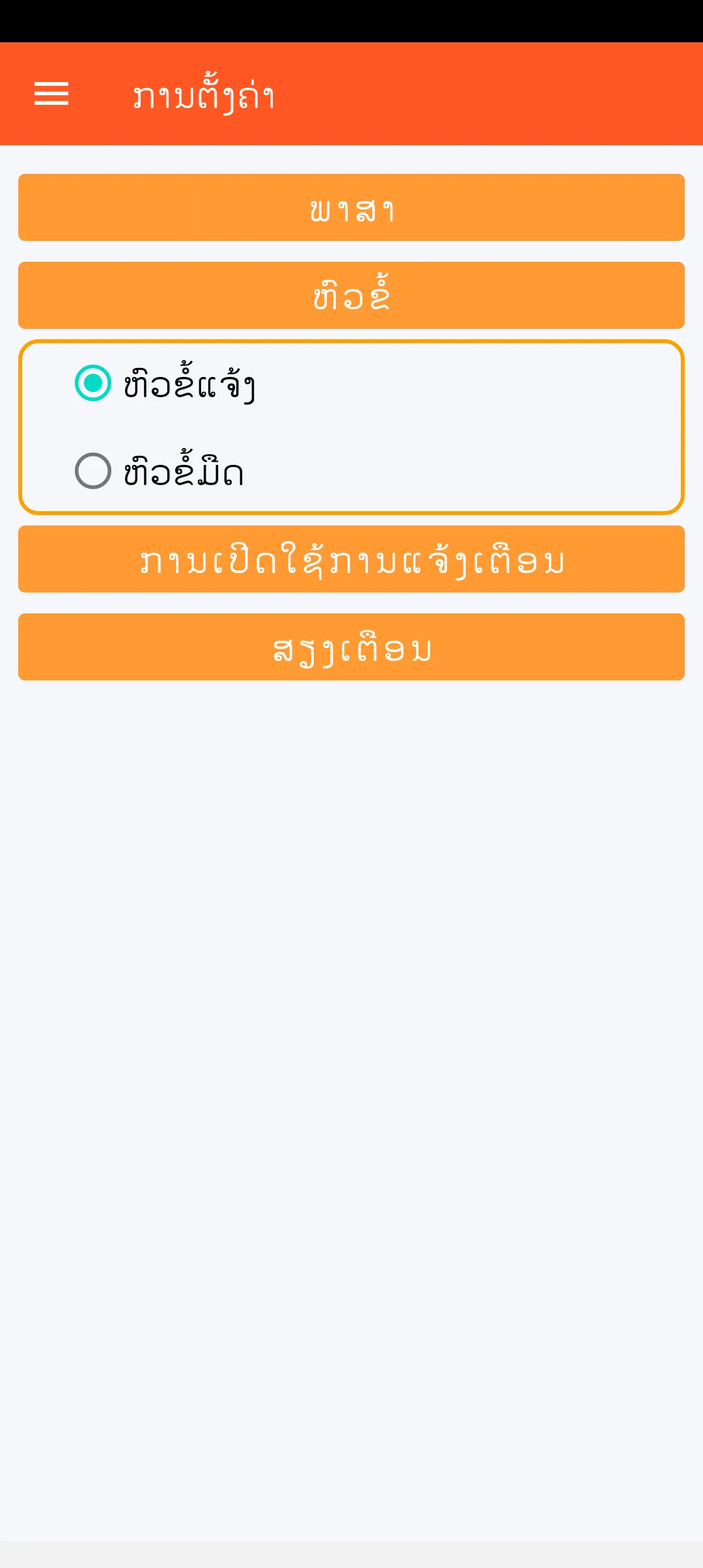Open the ສຽງເຕືອນ alert sound setting
This screenshot has width=703, height=1568.
(351, 647)
